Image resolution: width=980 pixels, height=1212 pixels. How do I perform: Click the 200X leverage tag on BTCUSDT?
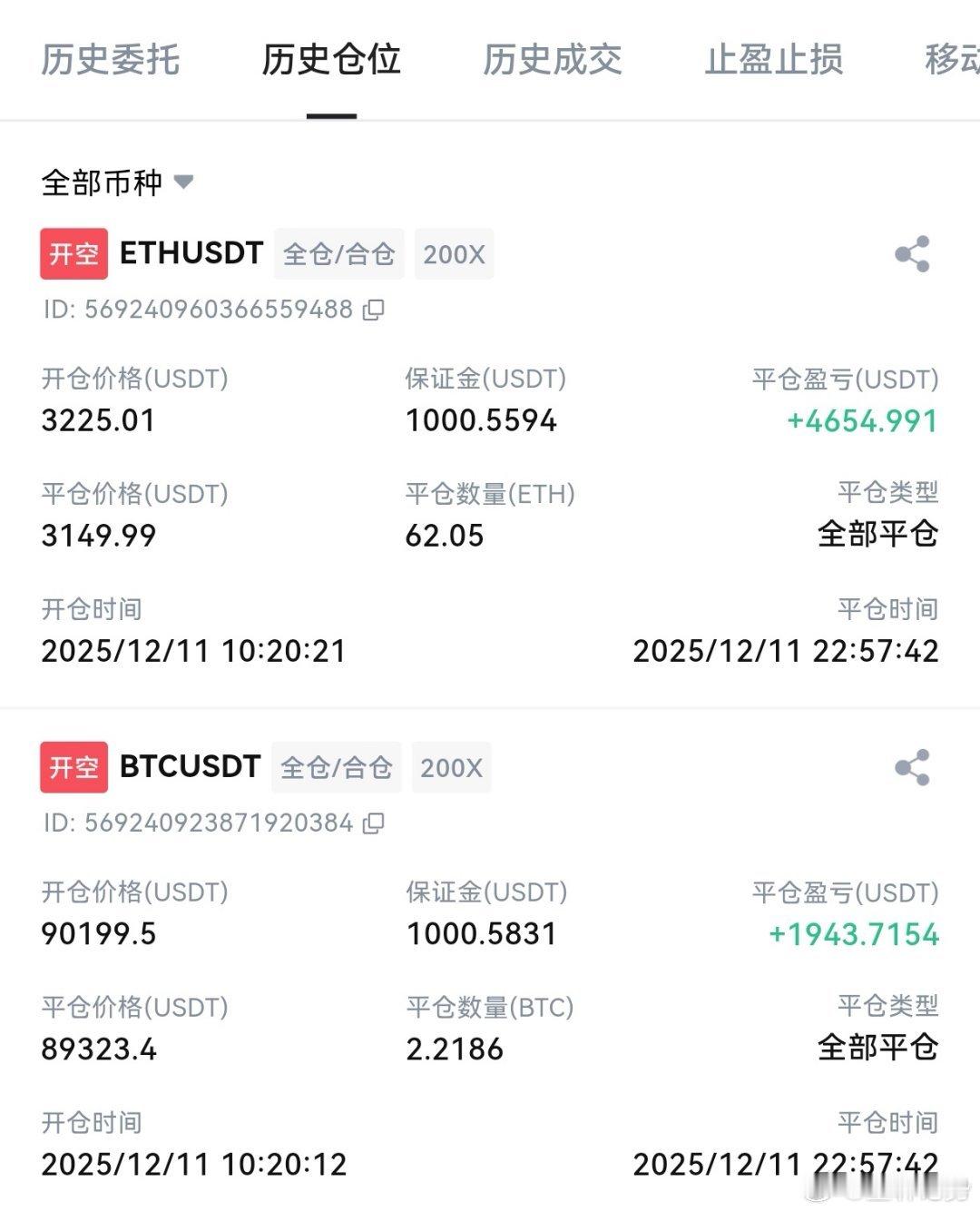coord(451,767)
